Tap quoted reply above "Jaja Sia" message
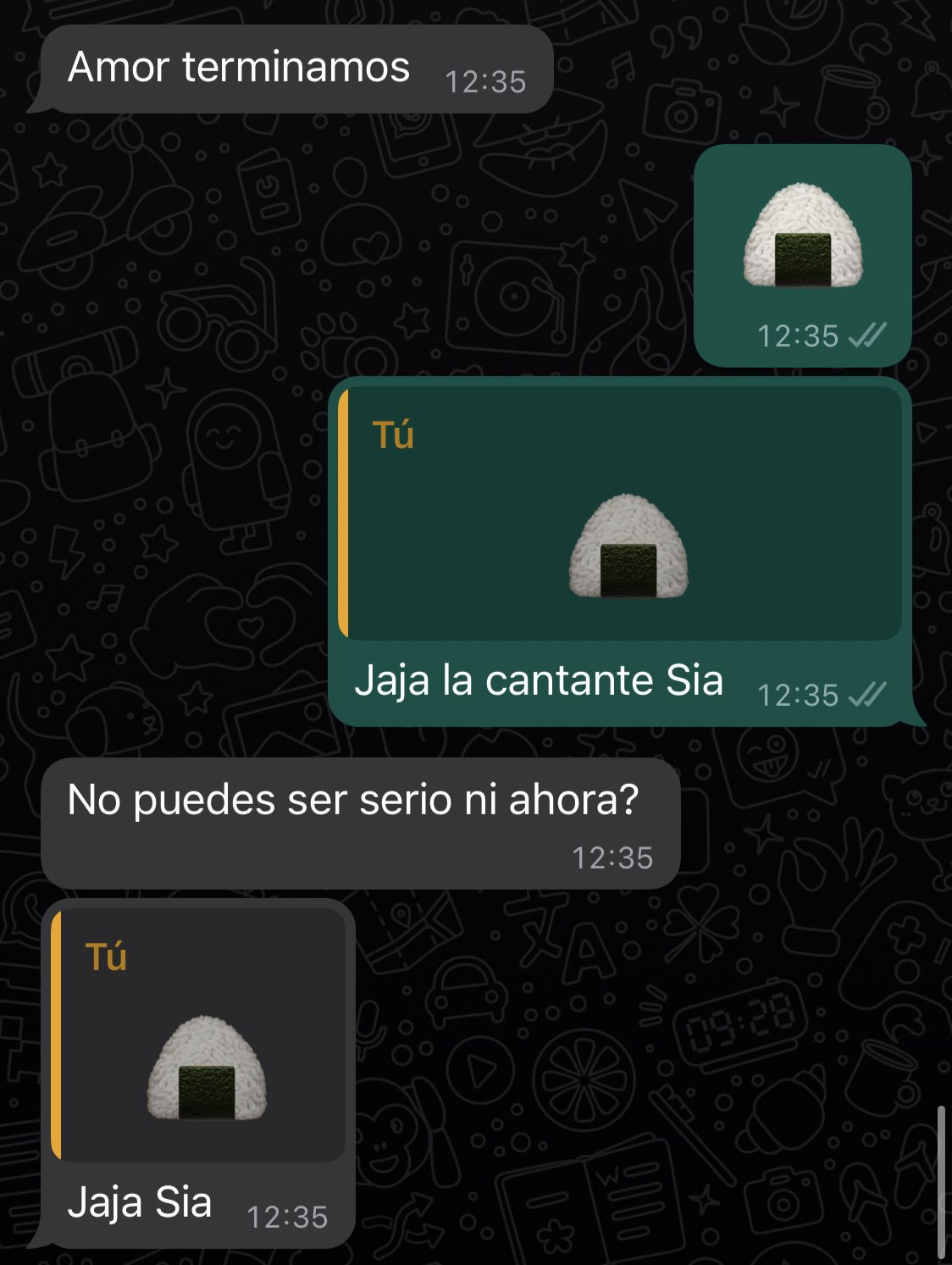 pos(199,1035)
